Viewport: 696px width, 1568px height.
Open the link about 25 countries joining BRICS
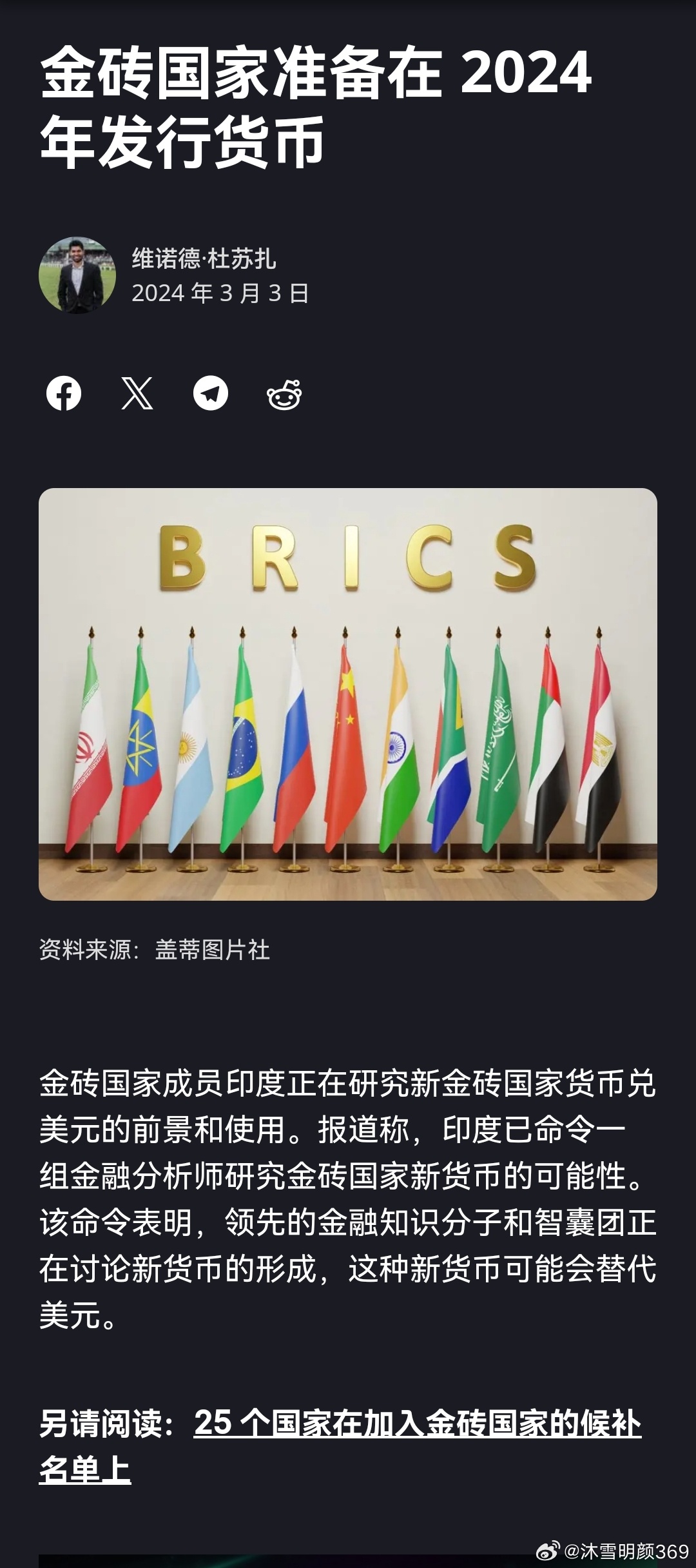click(x=340, y=1446)
